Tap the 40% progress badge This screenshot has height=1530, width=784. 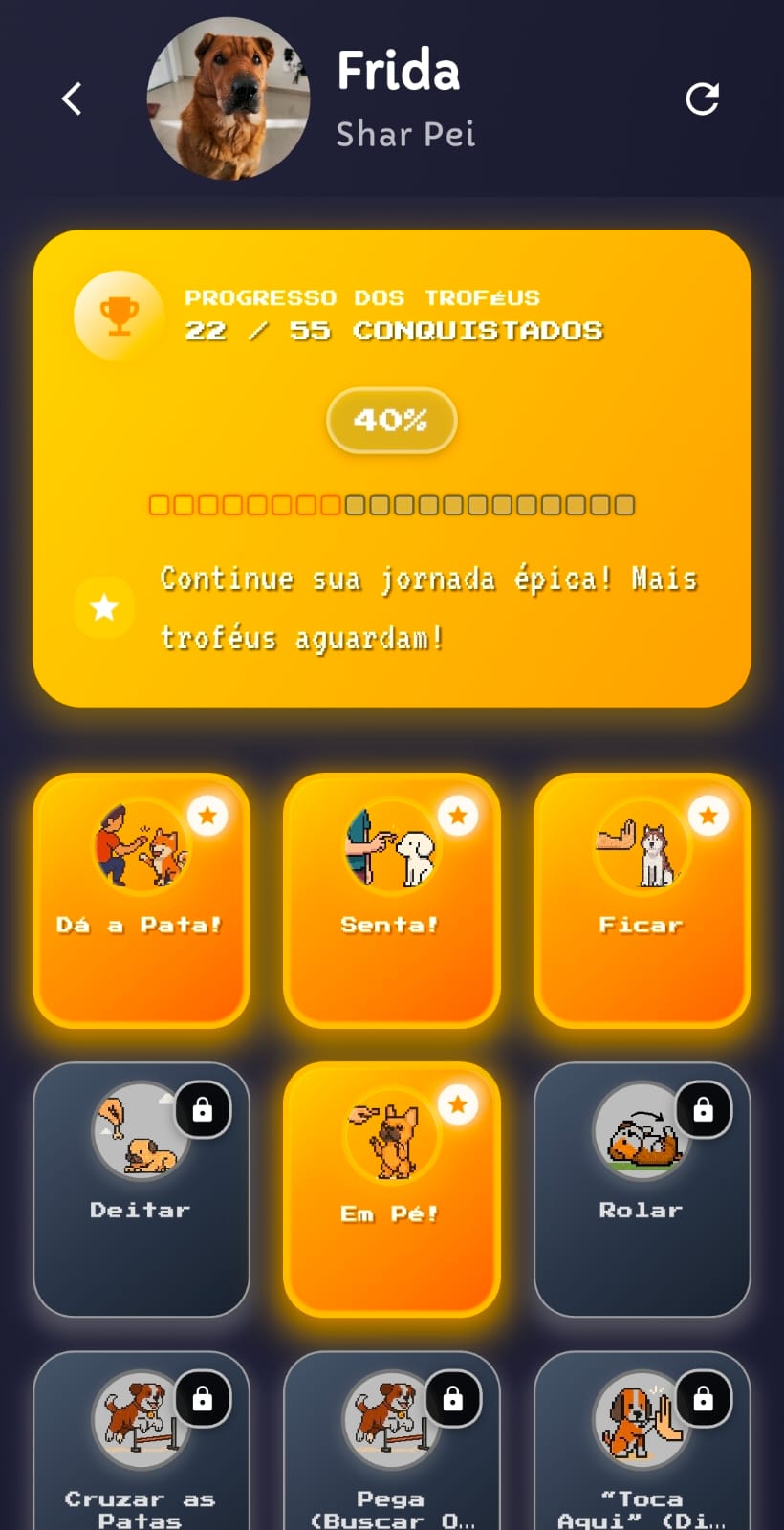tap(392, 421)
